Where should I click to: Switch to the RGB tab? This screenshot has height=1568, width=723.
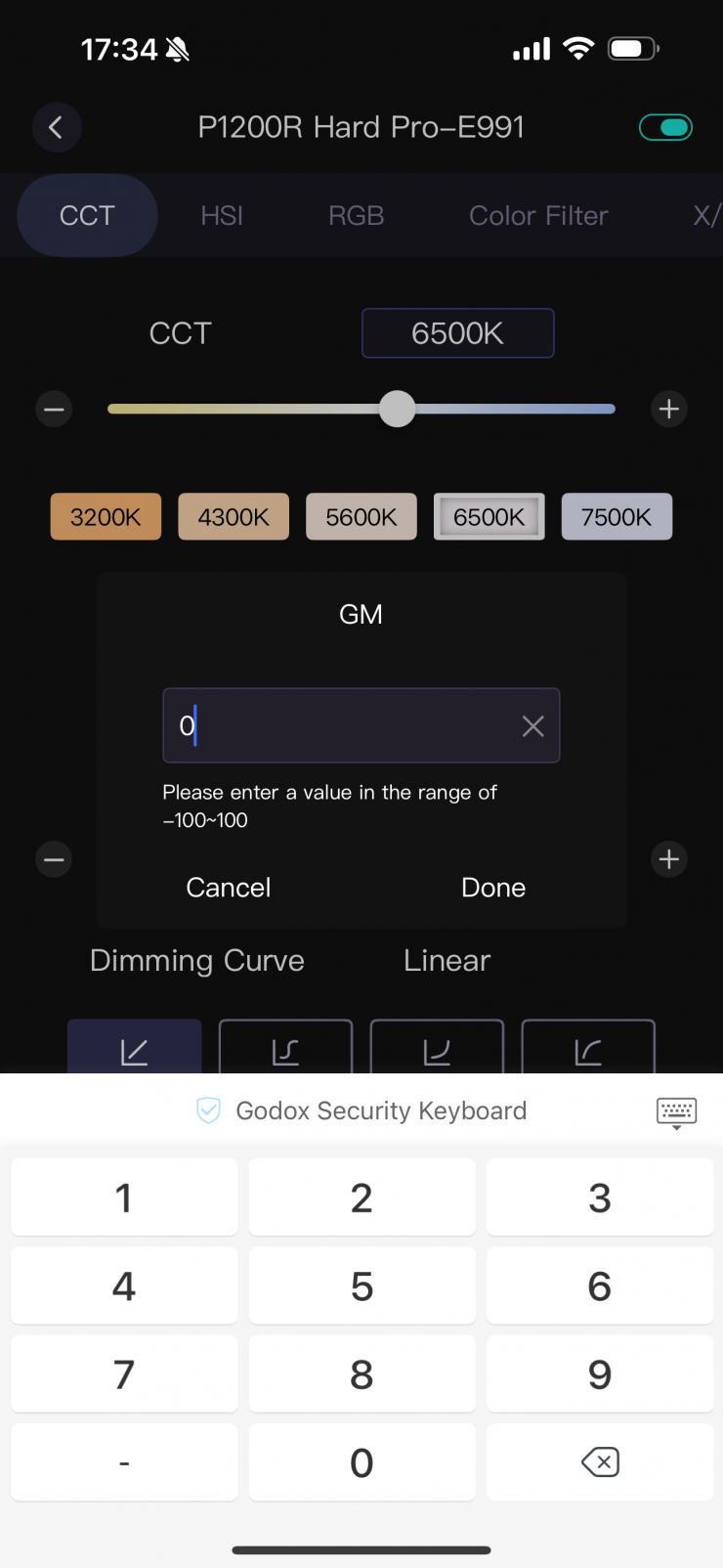click(x=356, y=216)
